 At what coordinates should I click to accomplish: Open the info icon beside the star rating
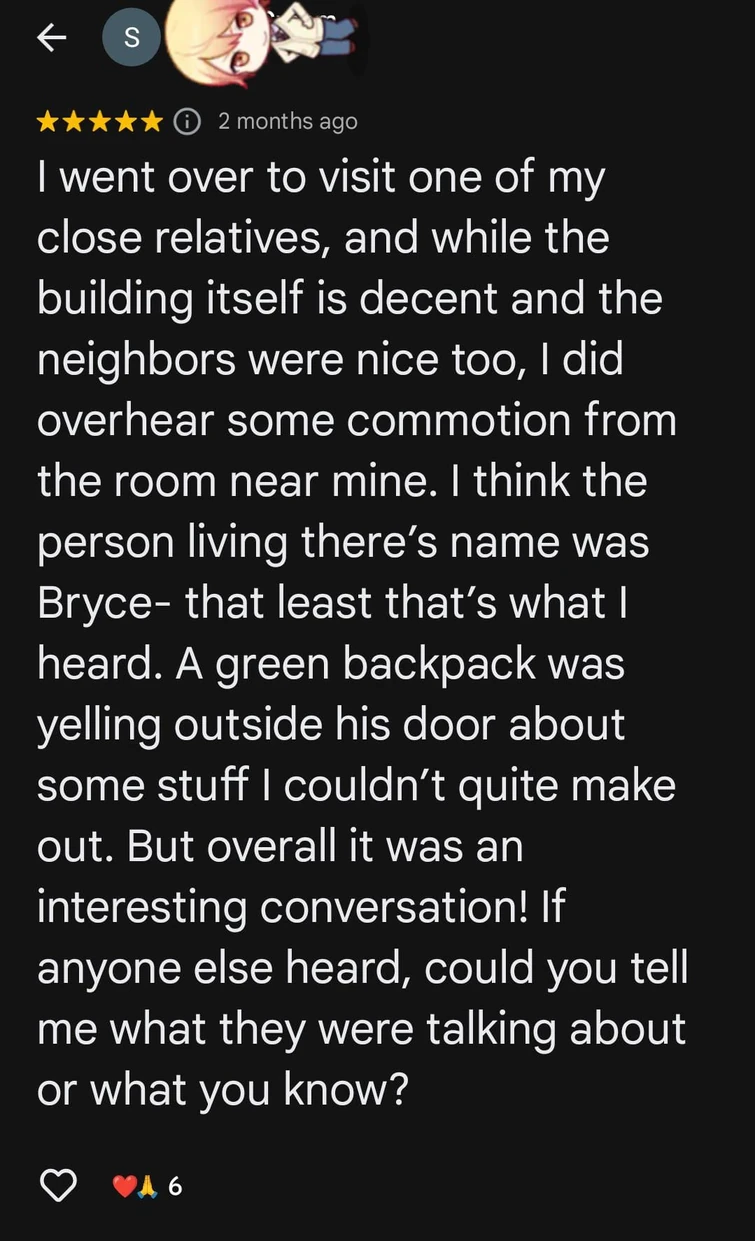(x=187, y=121)
